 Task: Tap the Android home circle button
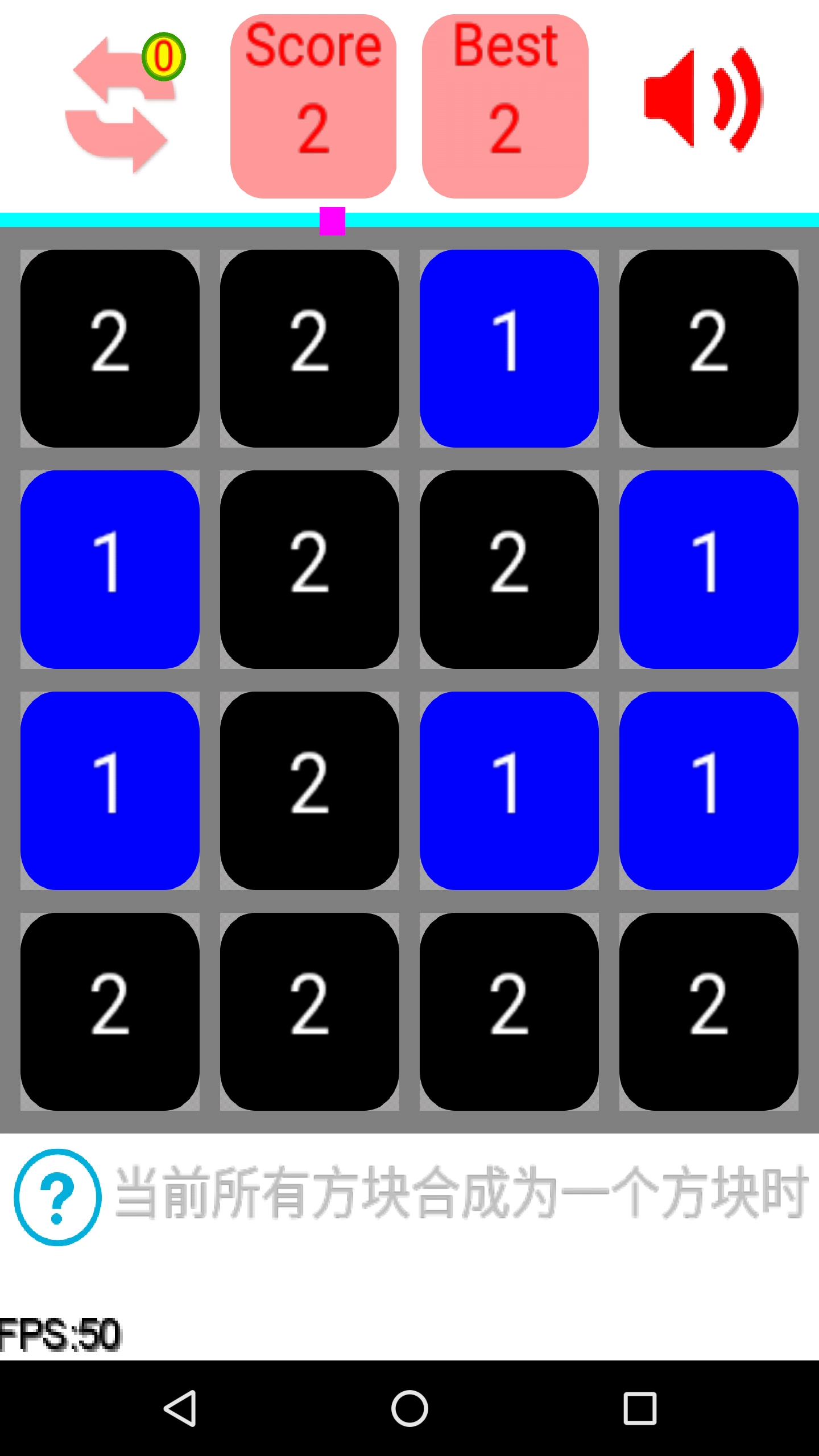coord(408,1408)
